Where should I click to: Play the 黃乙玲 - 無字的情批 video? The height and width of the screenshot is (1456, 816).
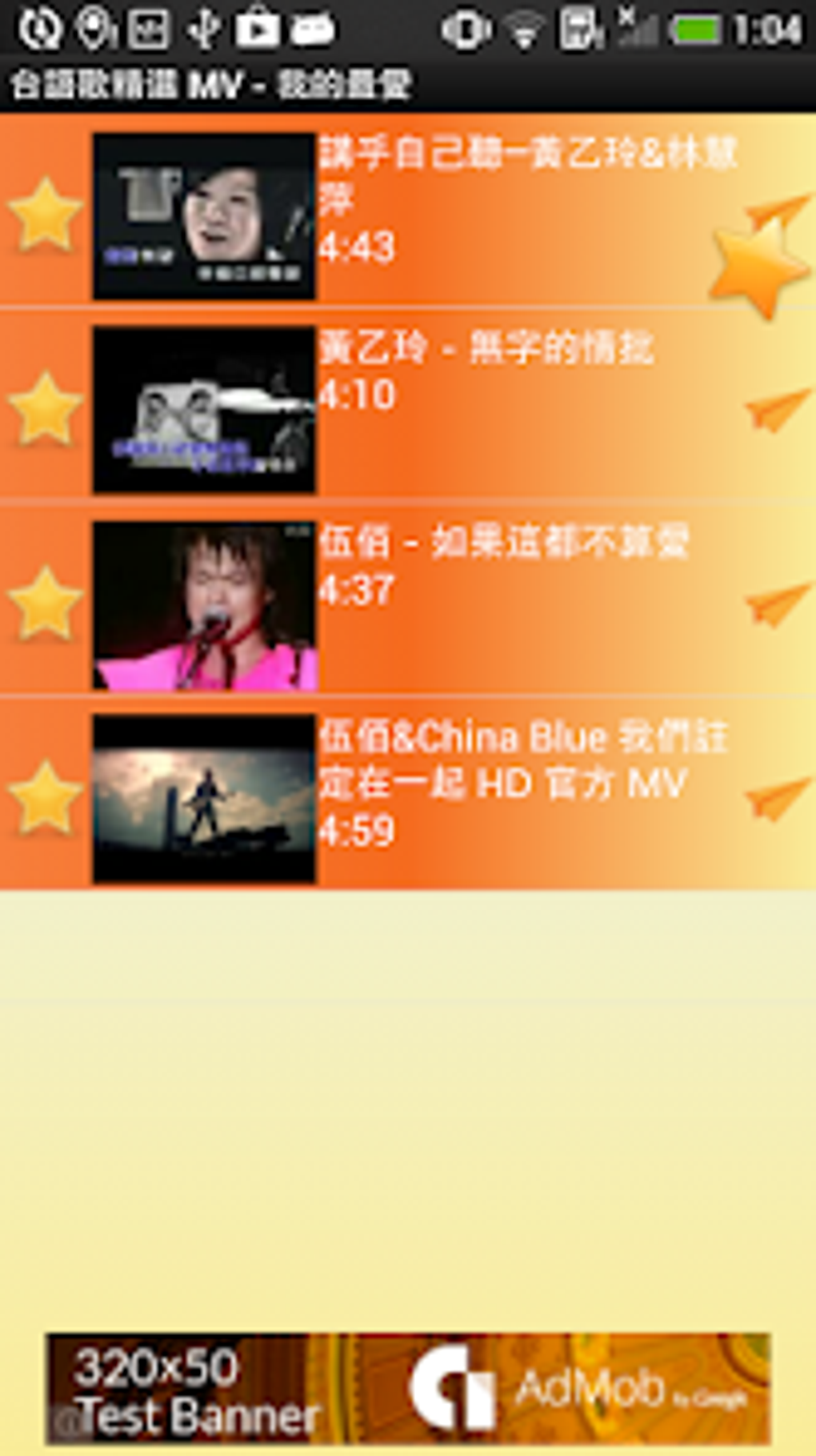pyautogui.click(x=204, y=409)
